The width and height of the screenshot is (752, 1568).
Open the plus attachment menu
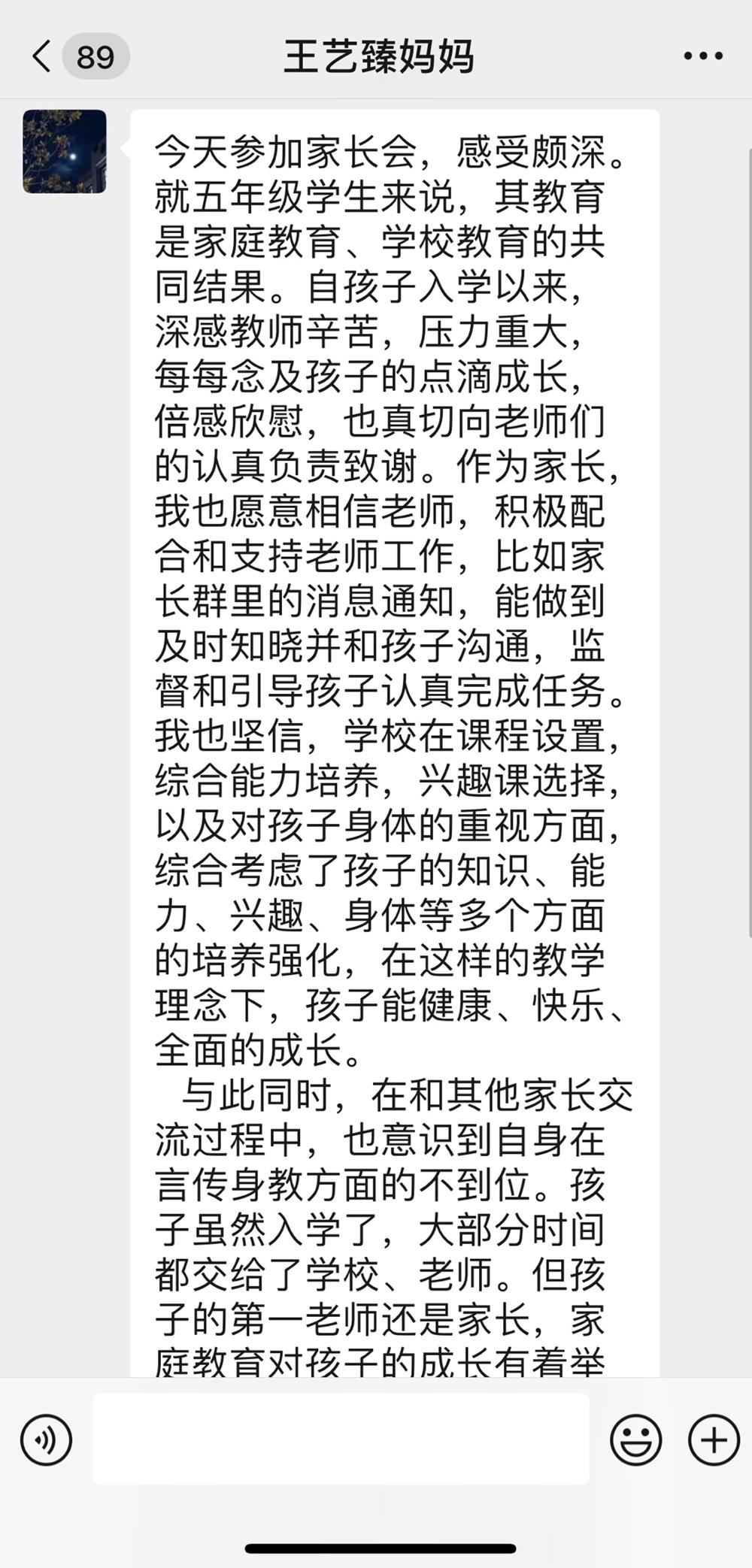click(713, 1440)
